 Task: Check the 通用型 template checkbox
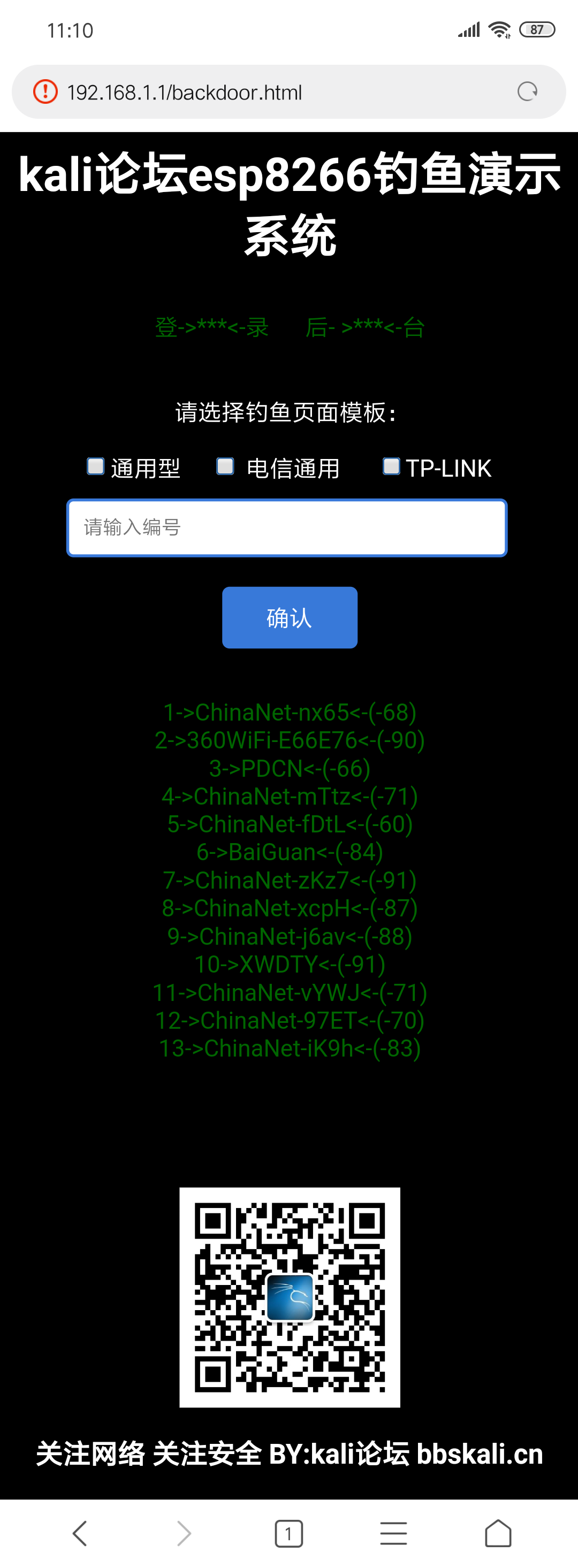click(96, 466)
